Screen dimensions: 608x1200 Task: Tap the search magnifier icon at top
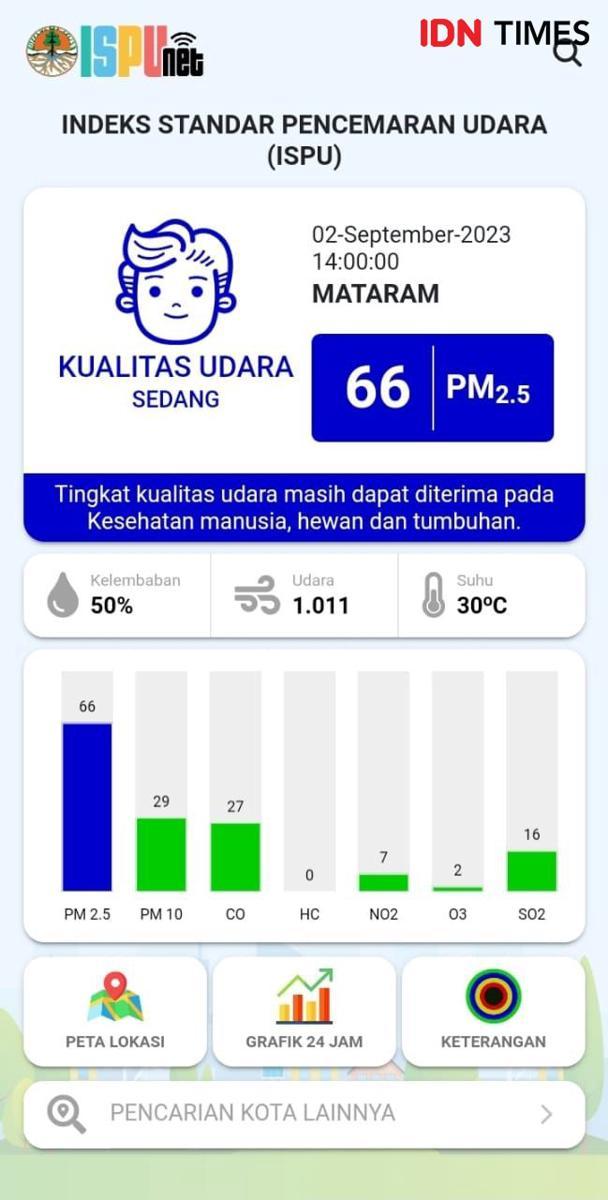(x=567, y=53)
